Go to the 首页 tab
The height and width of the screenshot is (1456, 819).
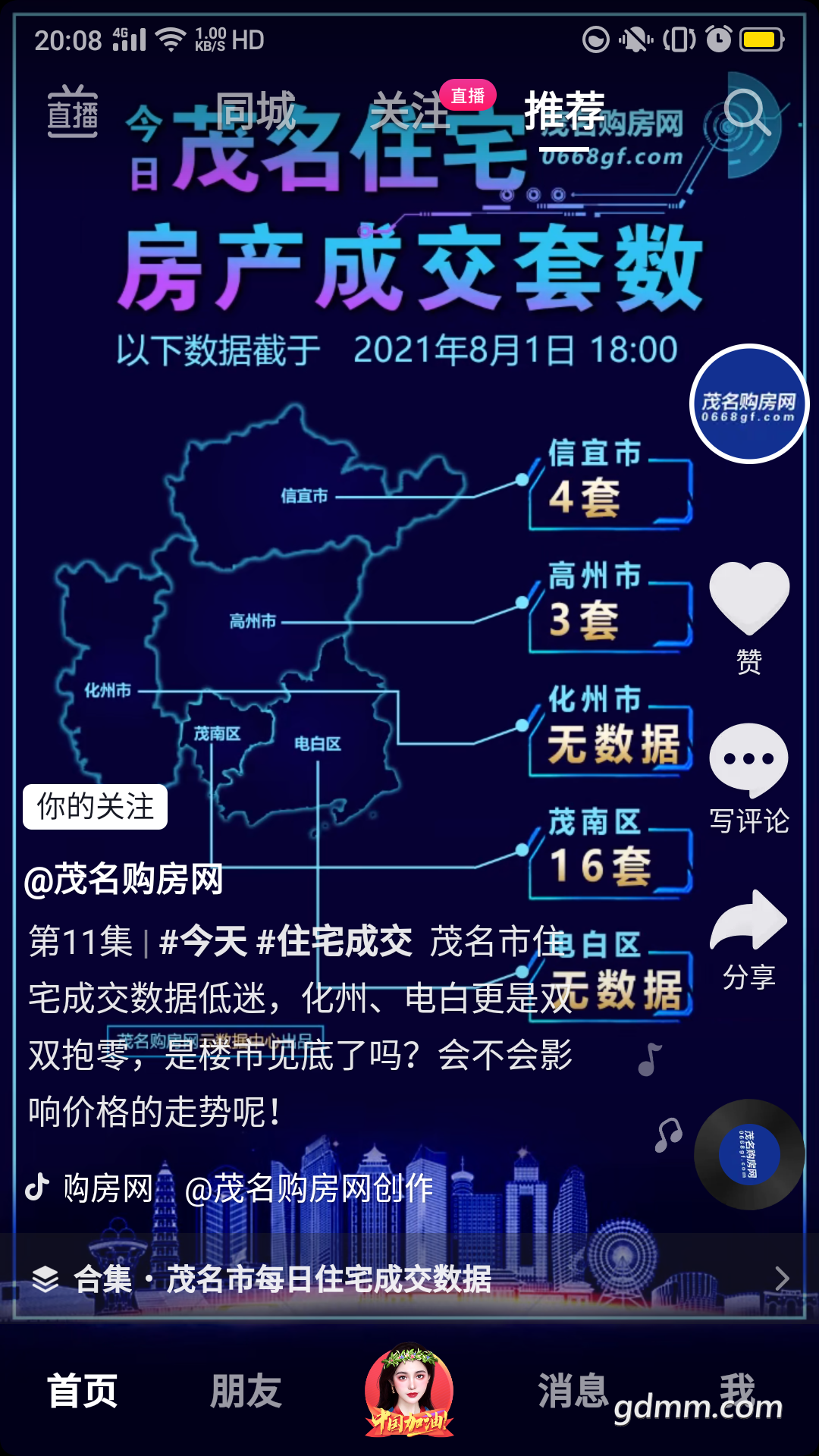pos(82,1391)
